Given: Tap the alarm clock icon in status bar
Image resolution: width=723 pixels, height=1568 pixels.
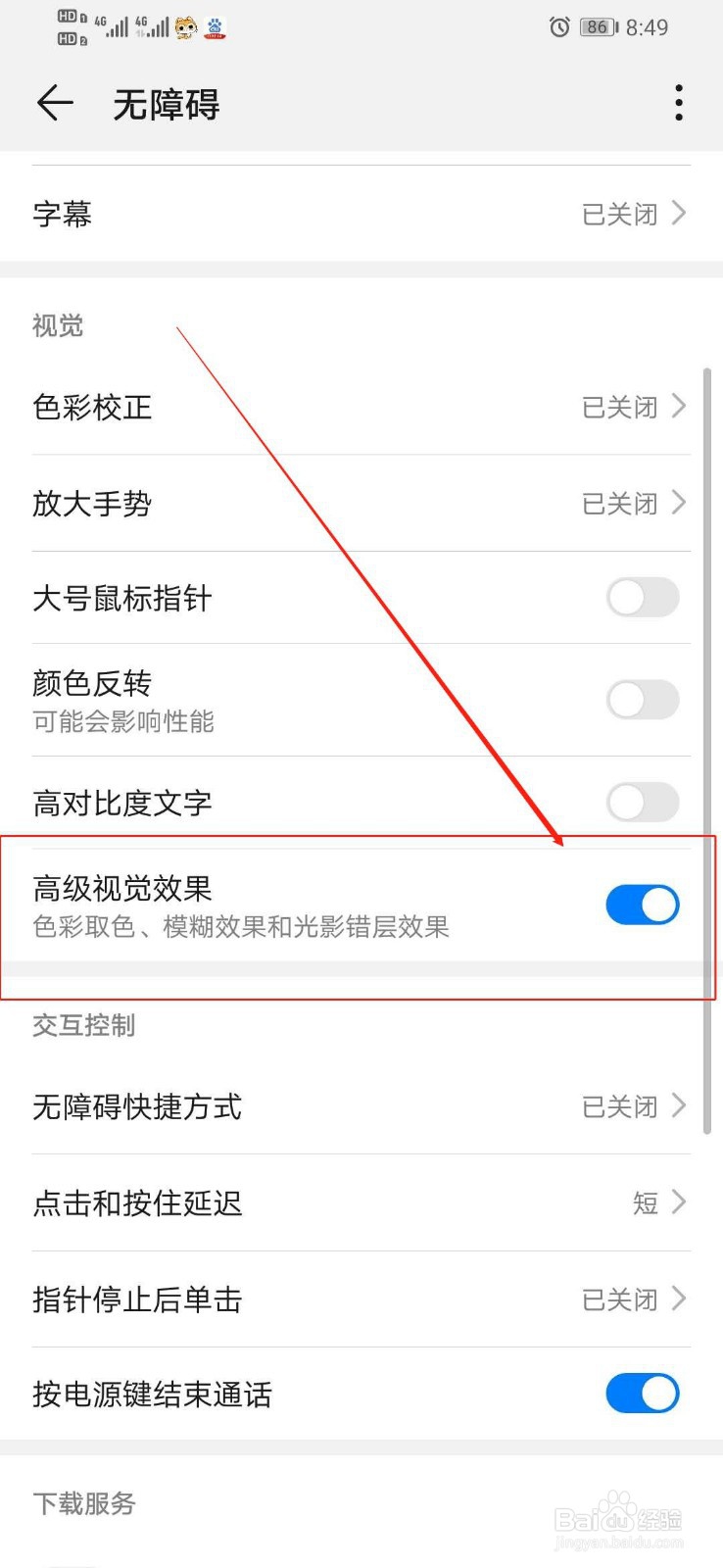Looking at the screenshot, I should tap(558, 27).
